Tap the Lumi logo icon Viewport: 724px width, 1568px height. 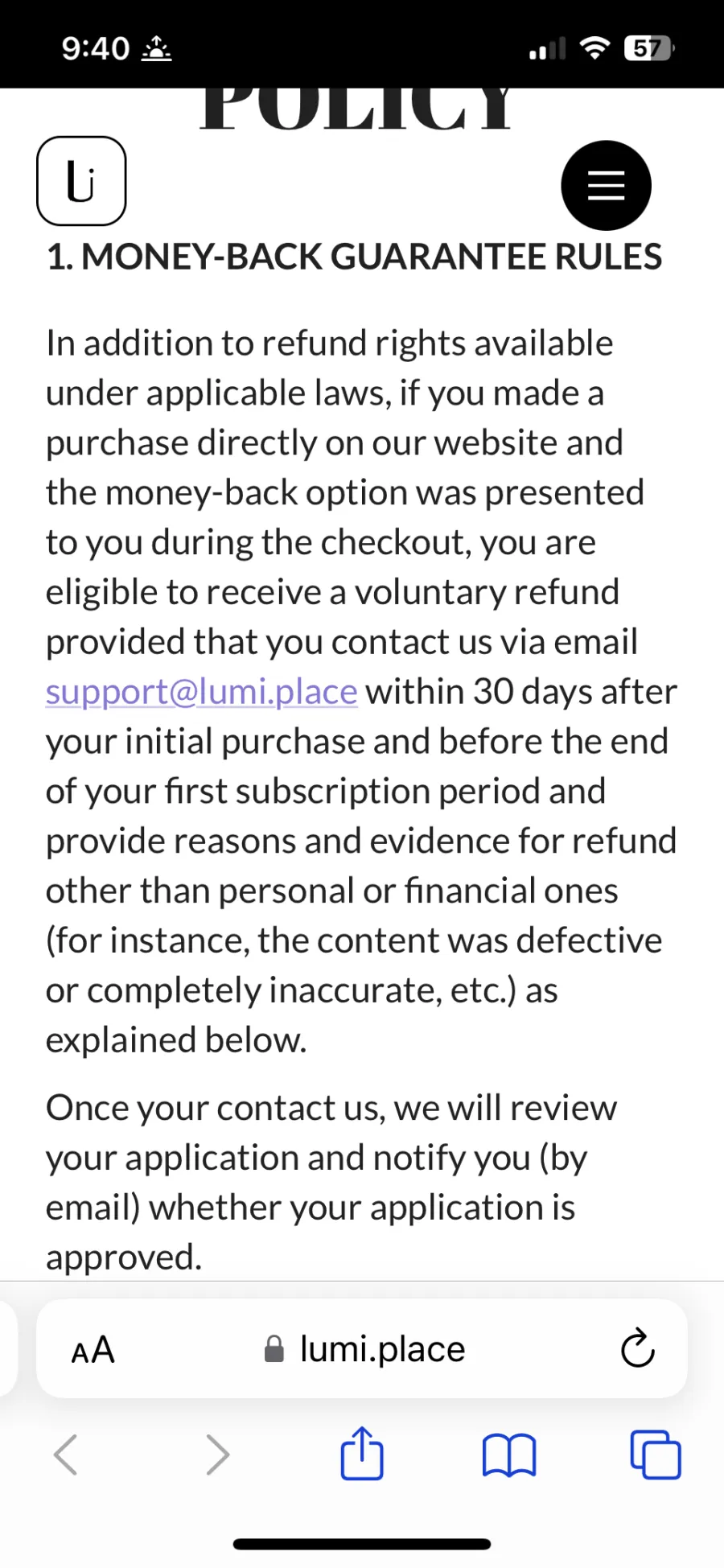pyautogui.click(x=81, y=181)
